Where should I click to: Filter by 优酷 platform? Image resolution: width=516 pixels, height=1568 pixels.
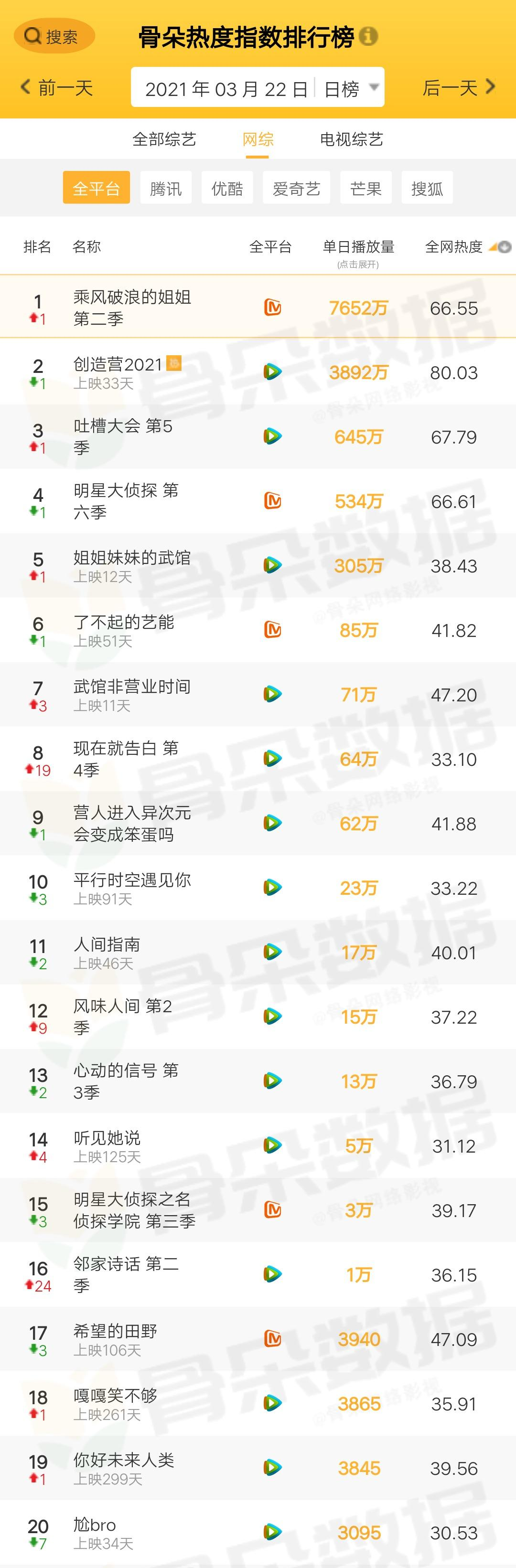(x=227, y=188)
